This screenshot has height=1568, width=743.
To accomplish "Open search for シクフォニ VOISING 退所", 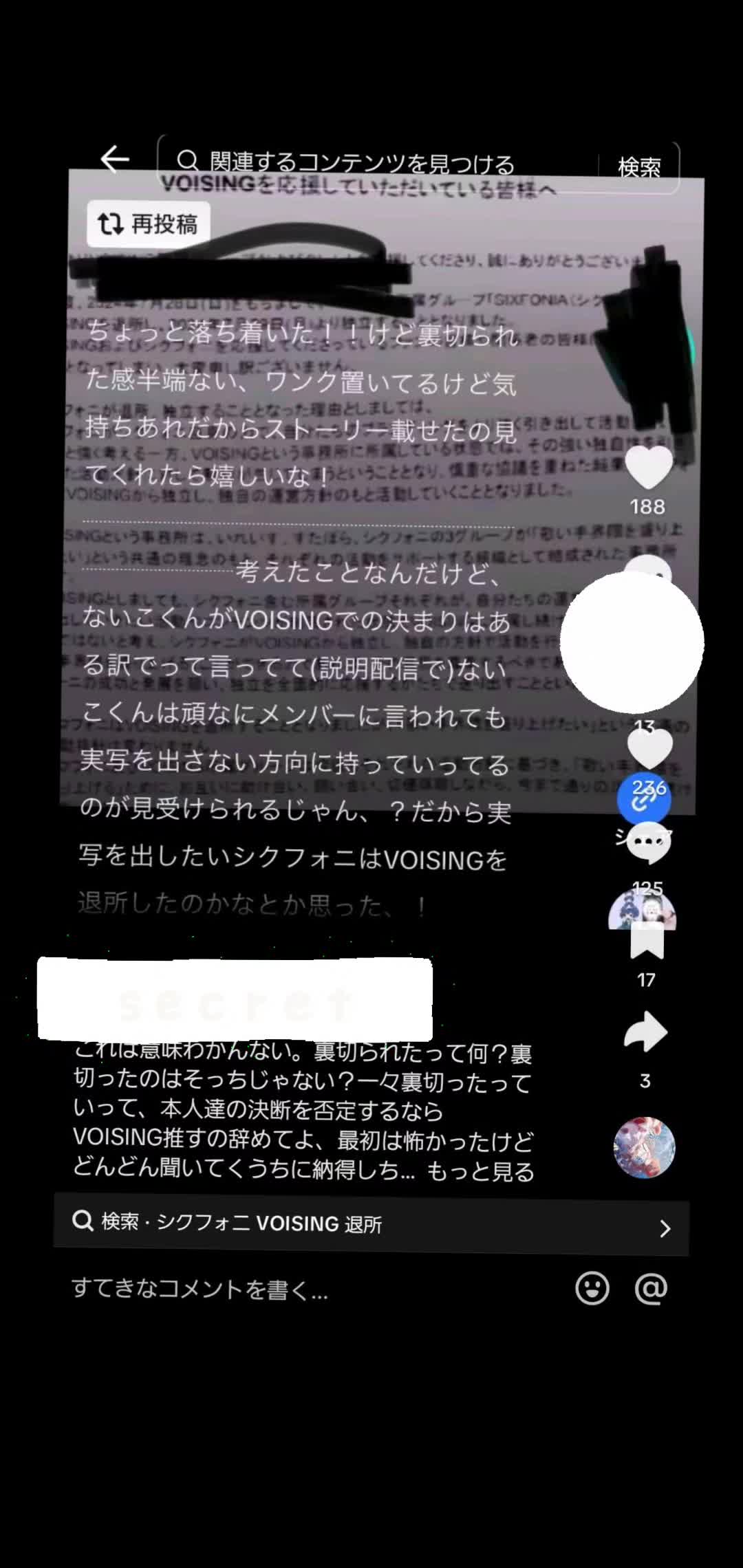I will coord(371,1223).
